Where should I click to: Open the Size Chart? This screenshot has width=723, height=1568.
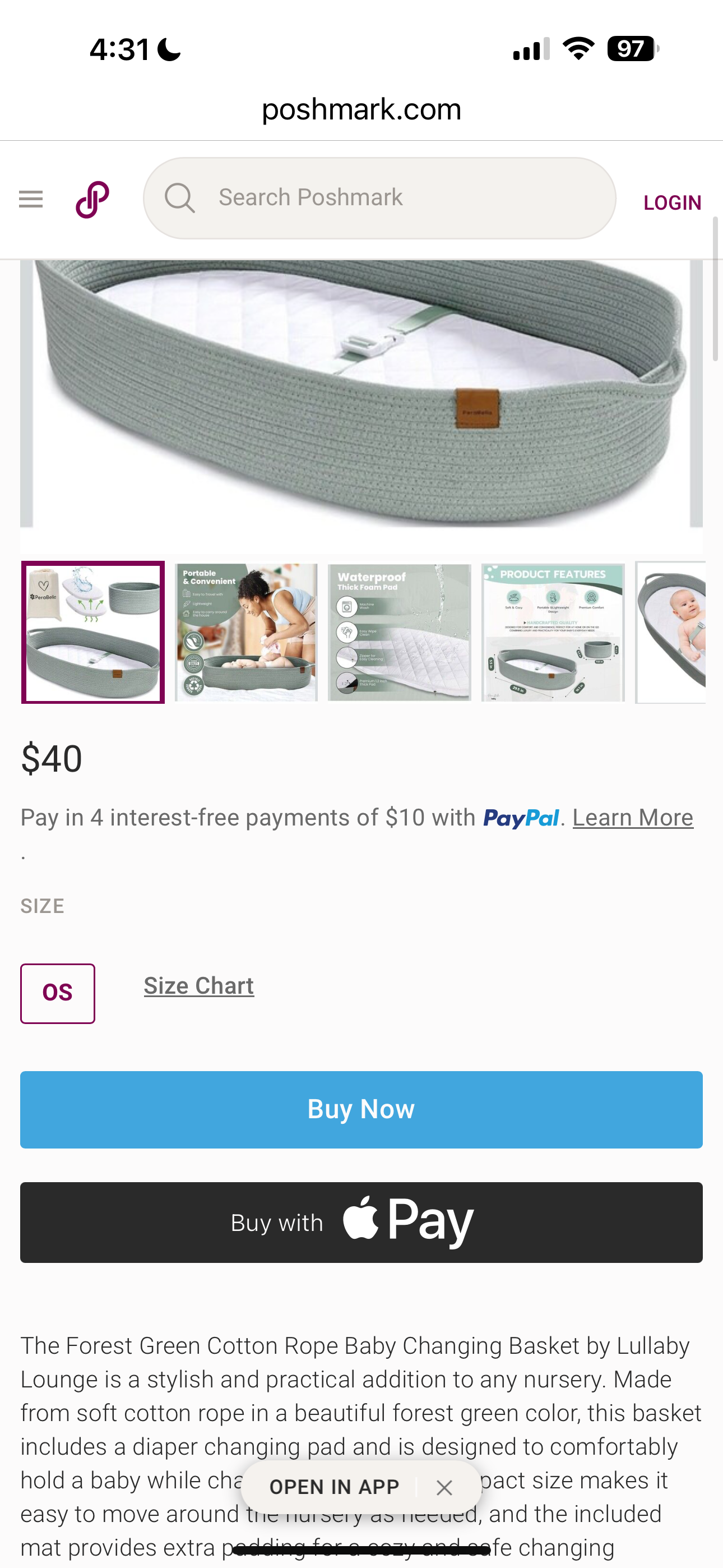coord(198,985)
